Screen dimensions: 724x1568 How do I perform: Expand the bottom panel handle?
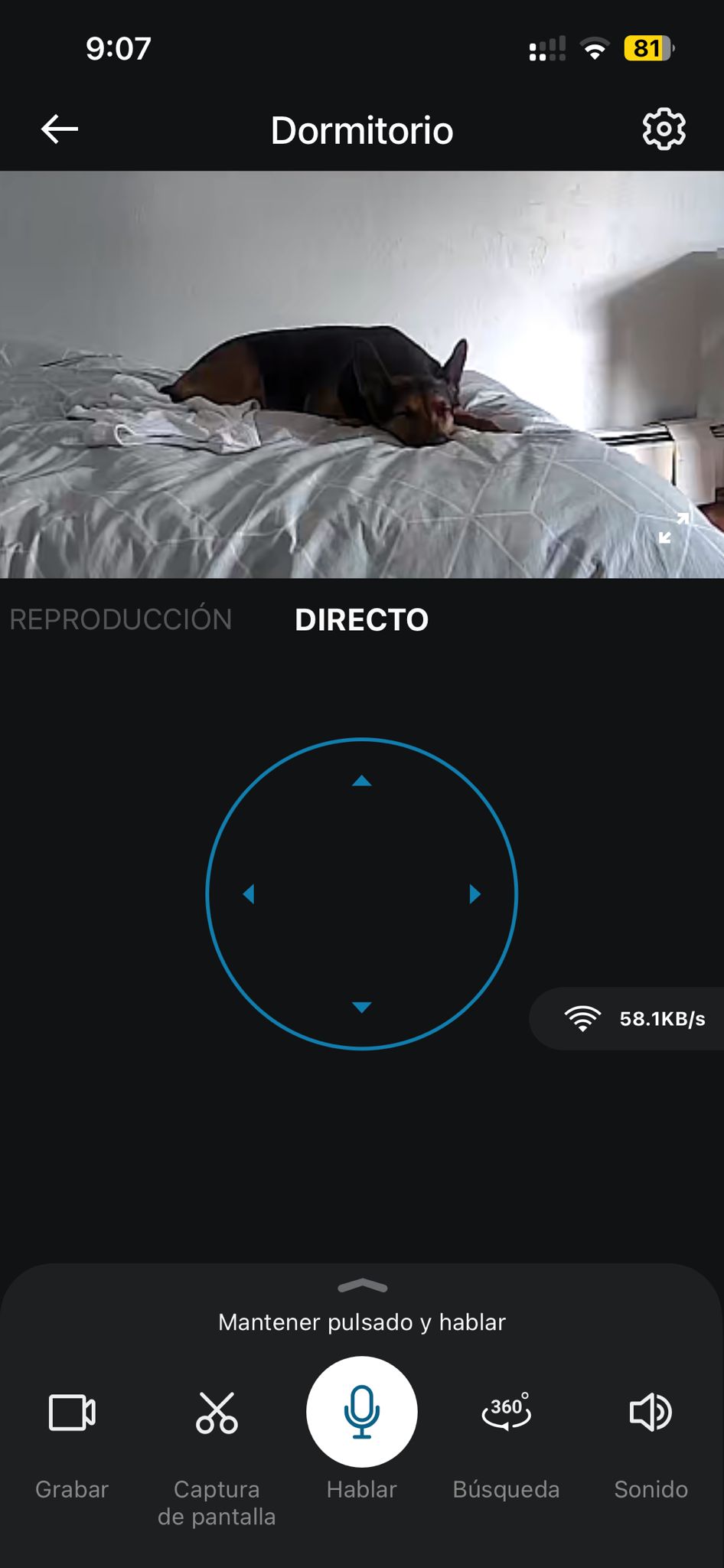pyautogui.click(x=362, y=1286)
